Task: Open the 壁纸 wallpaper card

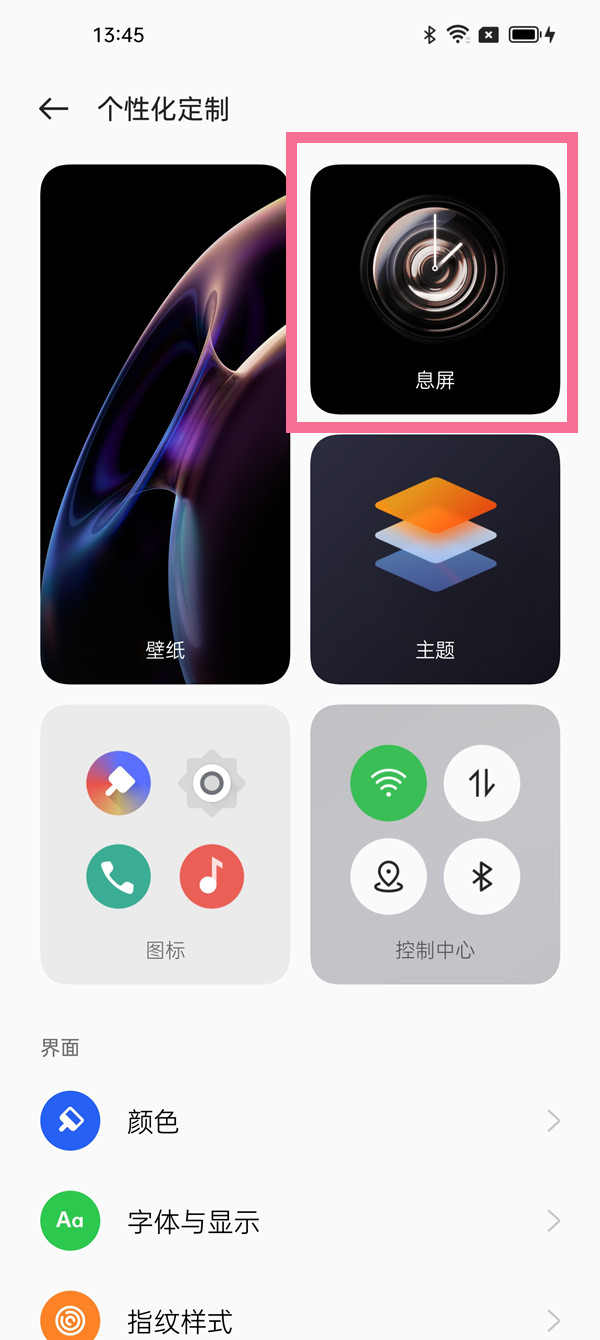Action: click(165, 424)
